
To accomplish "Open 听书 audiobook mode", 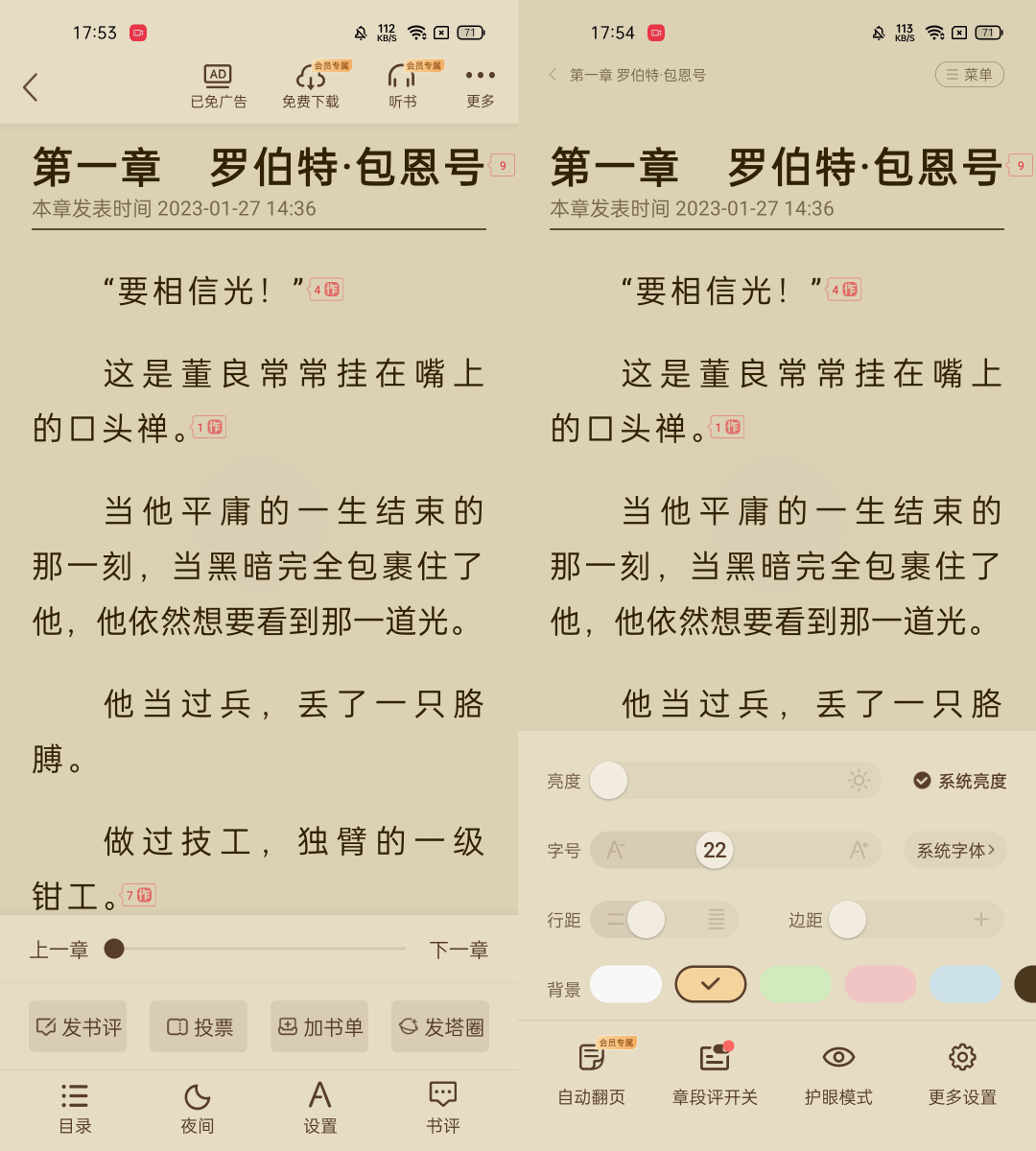I will (x=403, y=85).
